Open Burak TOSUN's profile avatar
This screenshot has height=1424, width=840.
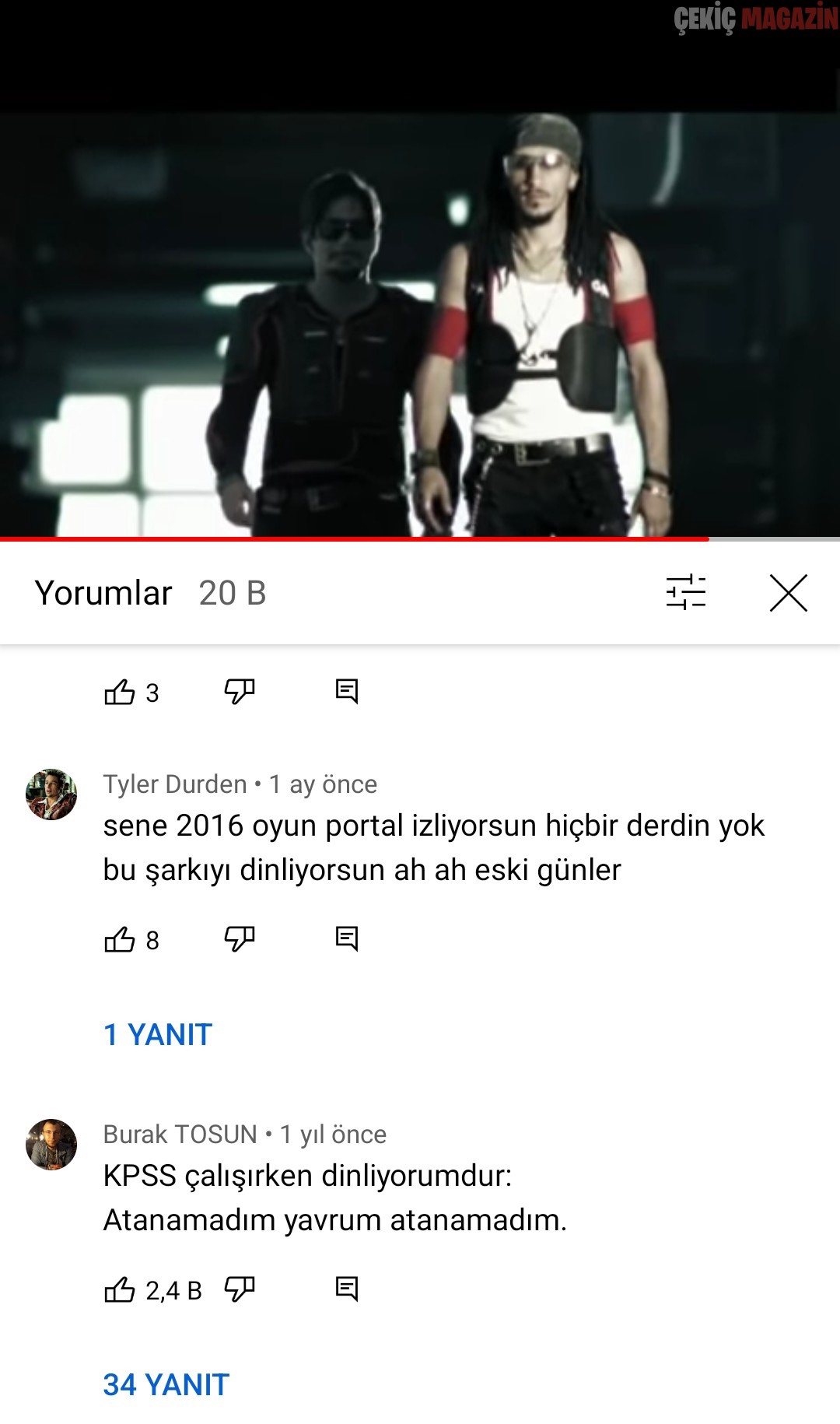point(51,1145)
